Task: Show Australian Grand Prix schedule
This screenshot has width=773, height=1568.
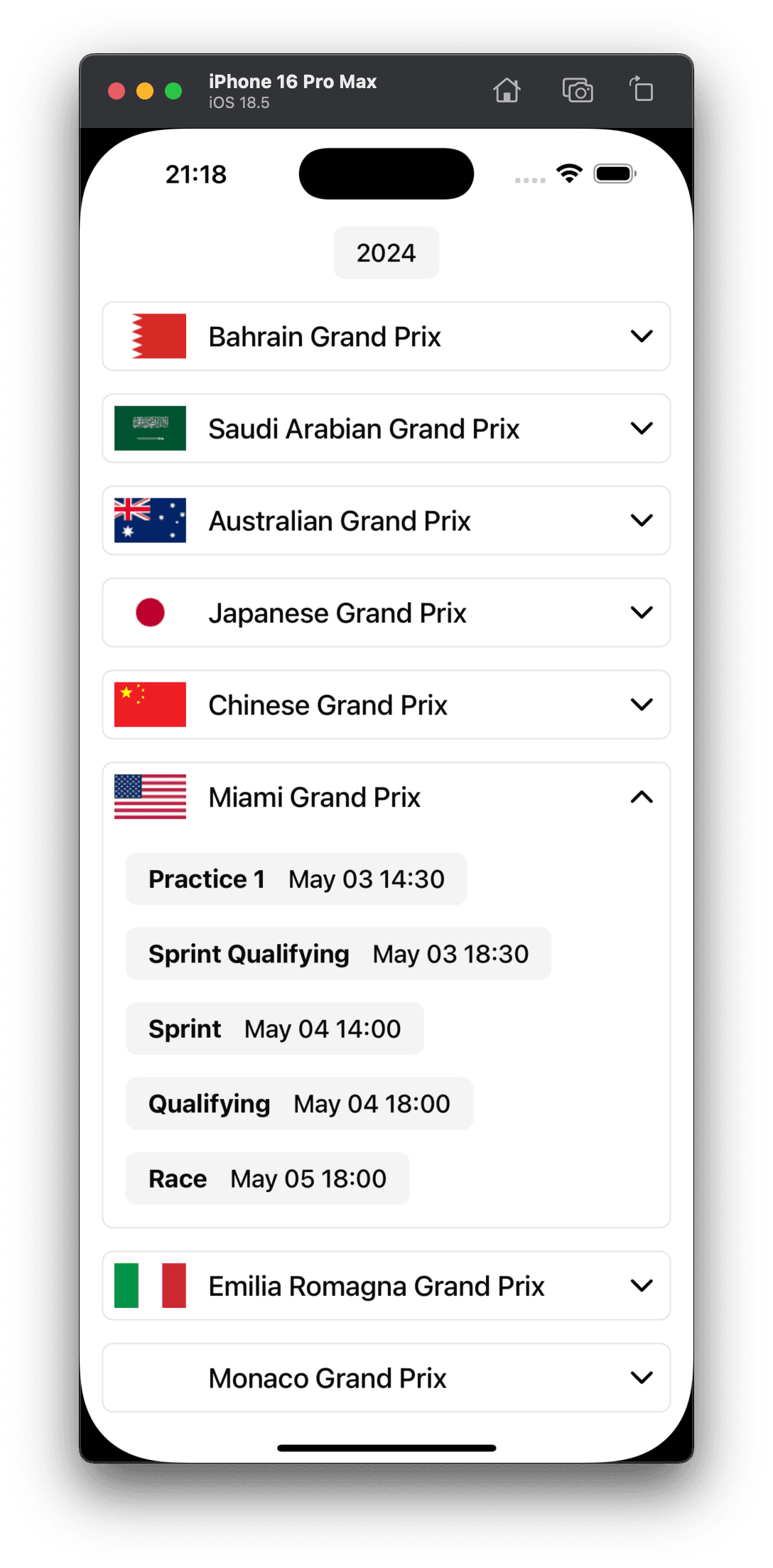Action: 641,520
